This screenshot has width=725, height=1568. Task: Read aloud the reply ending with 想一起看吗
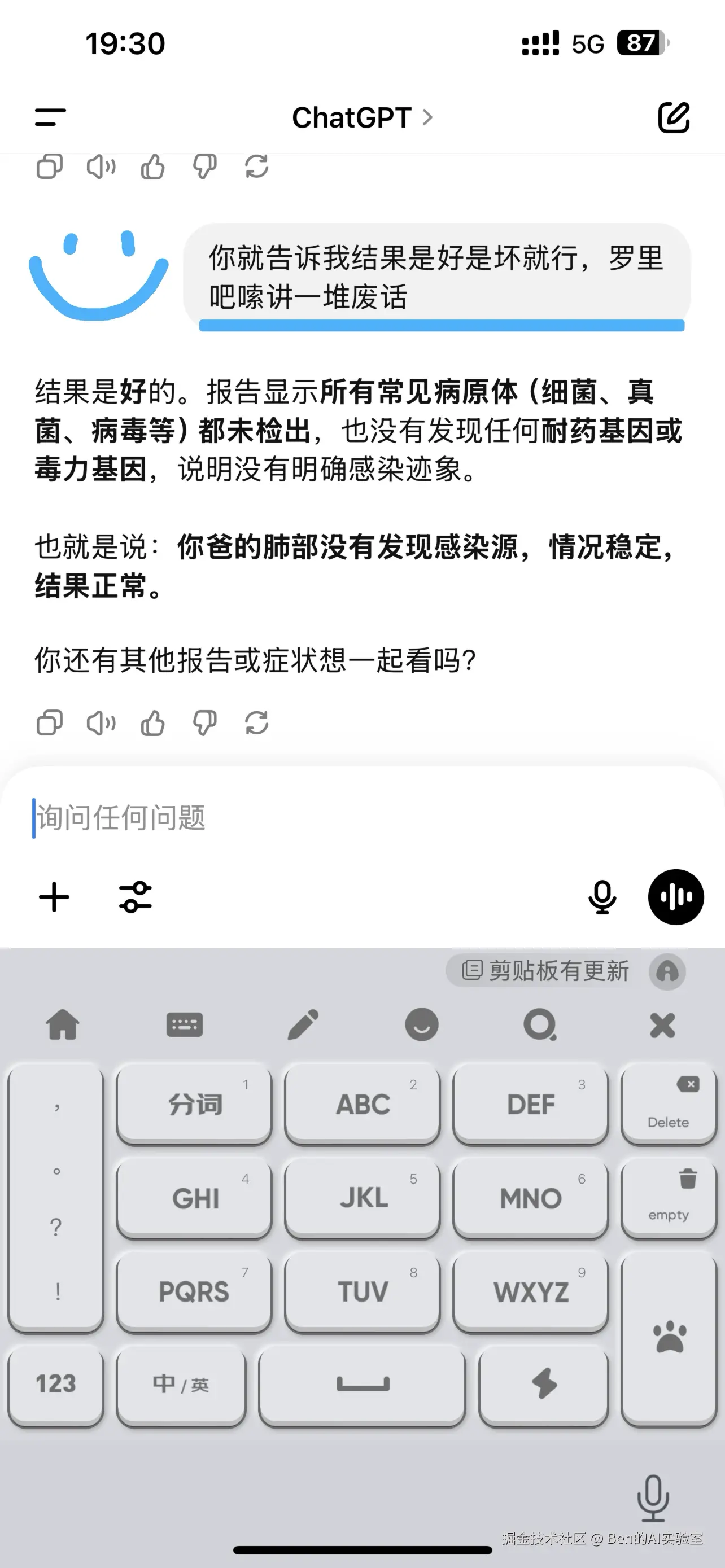(101, 723)
